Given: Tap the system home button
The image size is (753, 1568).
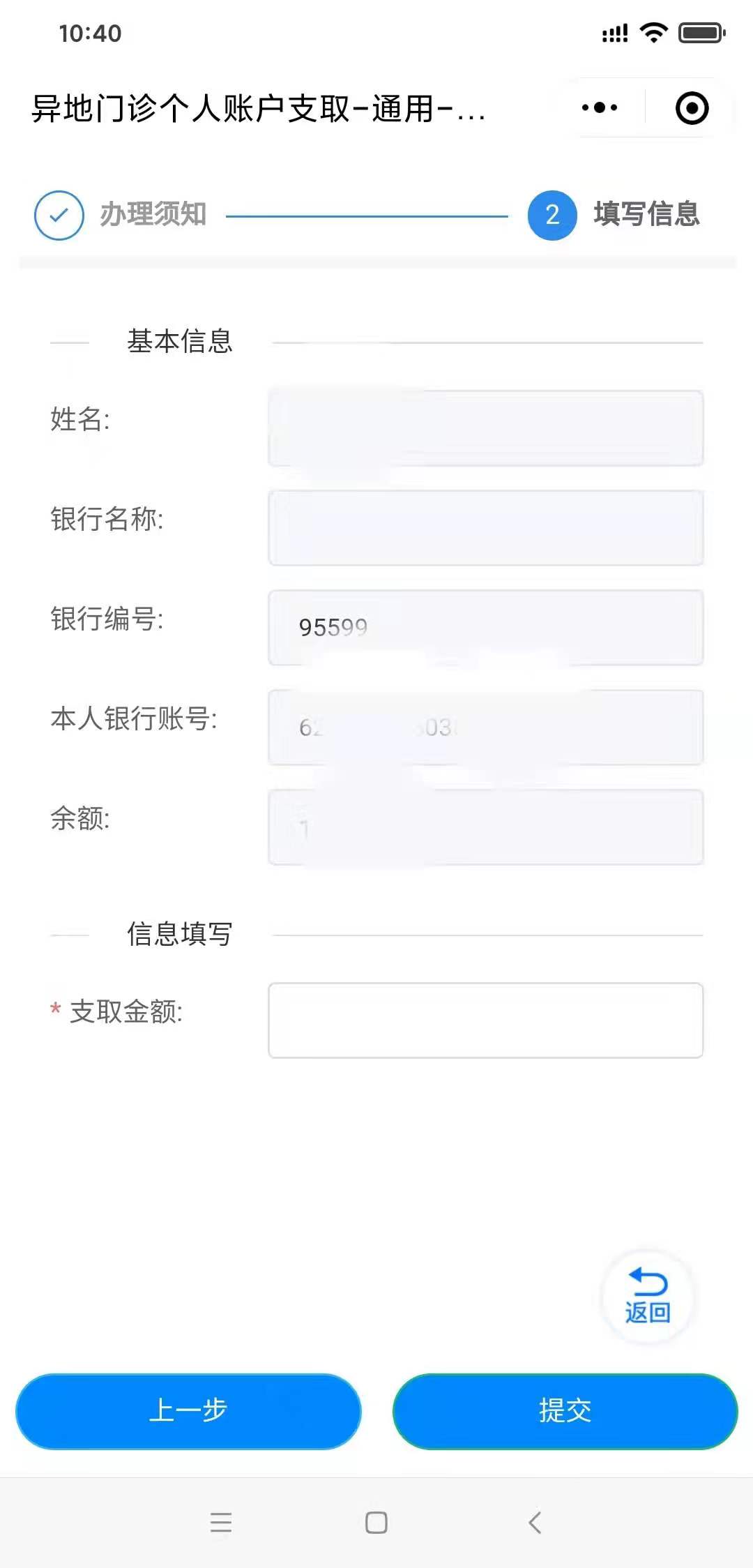Looking at the screenshot, I should click(376, 1522).
